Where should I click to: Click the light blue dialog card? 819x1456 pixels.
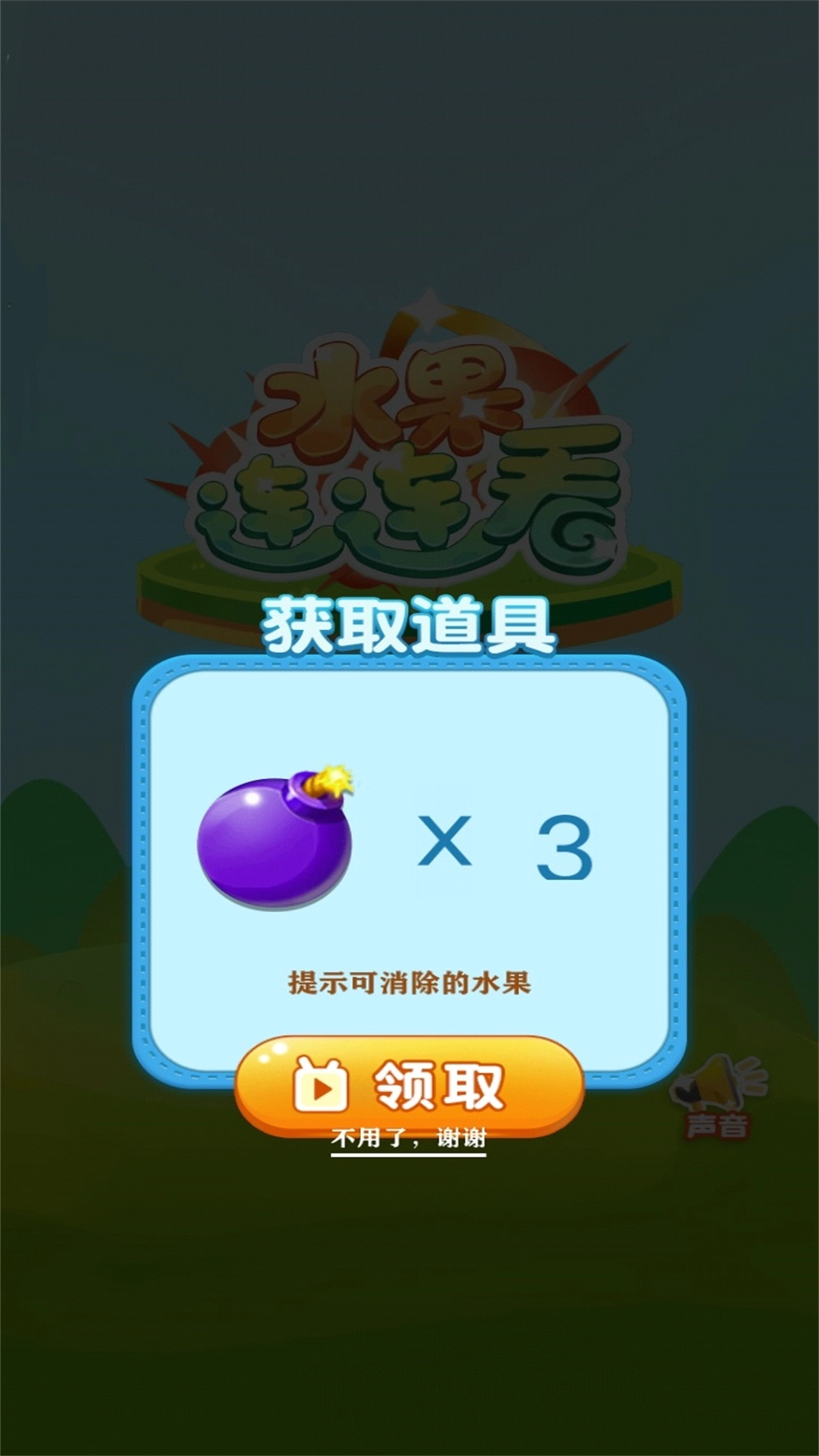[409, 872]
